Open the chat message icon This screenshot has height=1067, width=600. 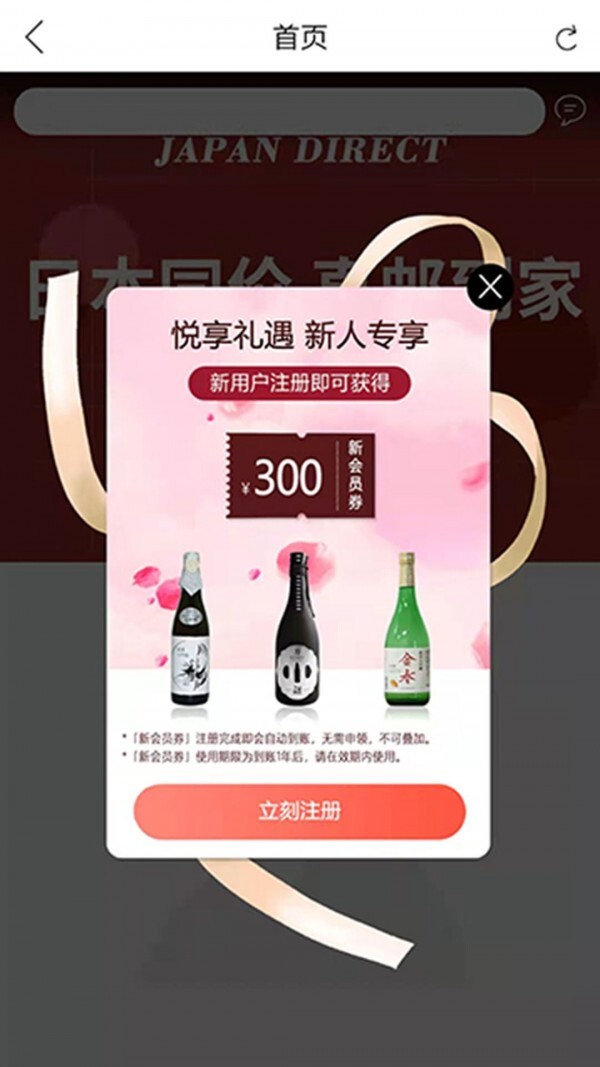pos(570,110)
